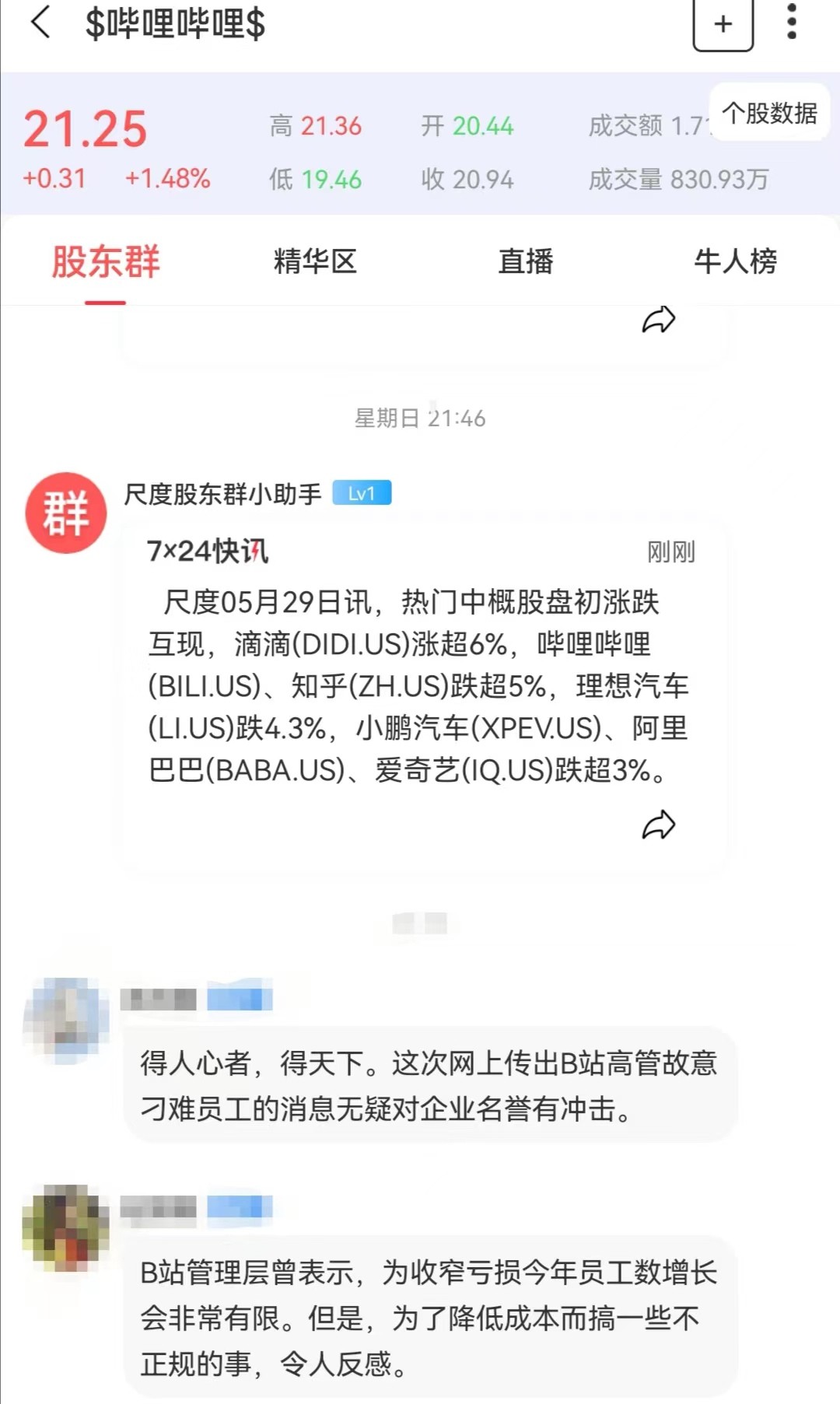Viewport: 840px width, 1404px height.
Task: Tap the + button to add the stock
Action: 723,25
